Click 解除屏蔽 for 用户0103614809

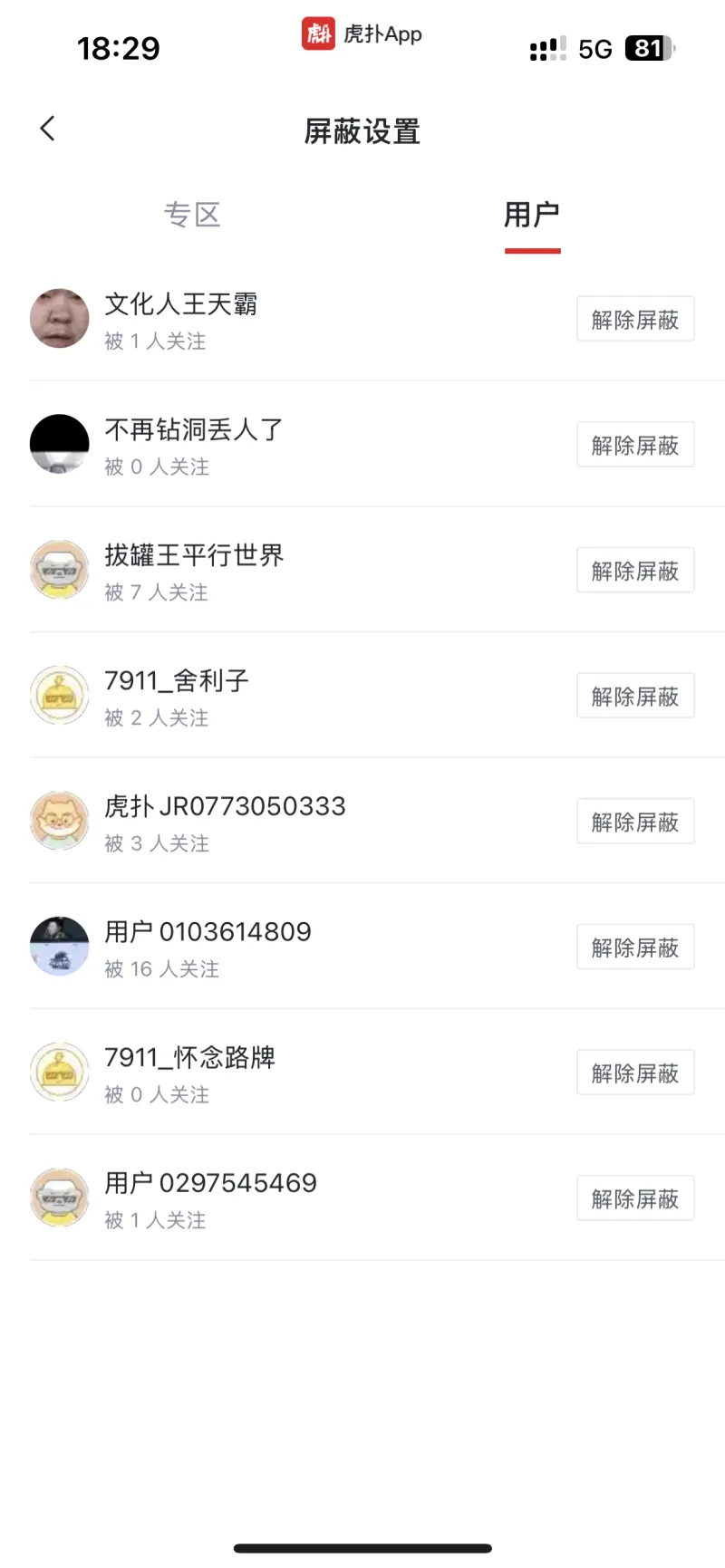pyautogui.click(x=635, y=946)
